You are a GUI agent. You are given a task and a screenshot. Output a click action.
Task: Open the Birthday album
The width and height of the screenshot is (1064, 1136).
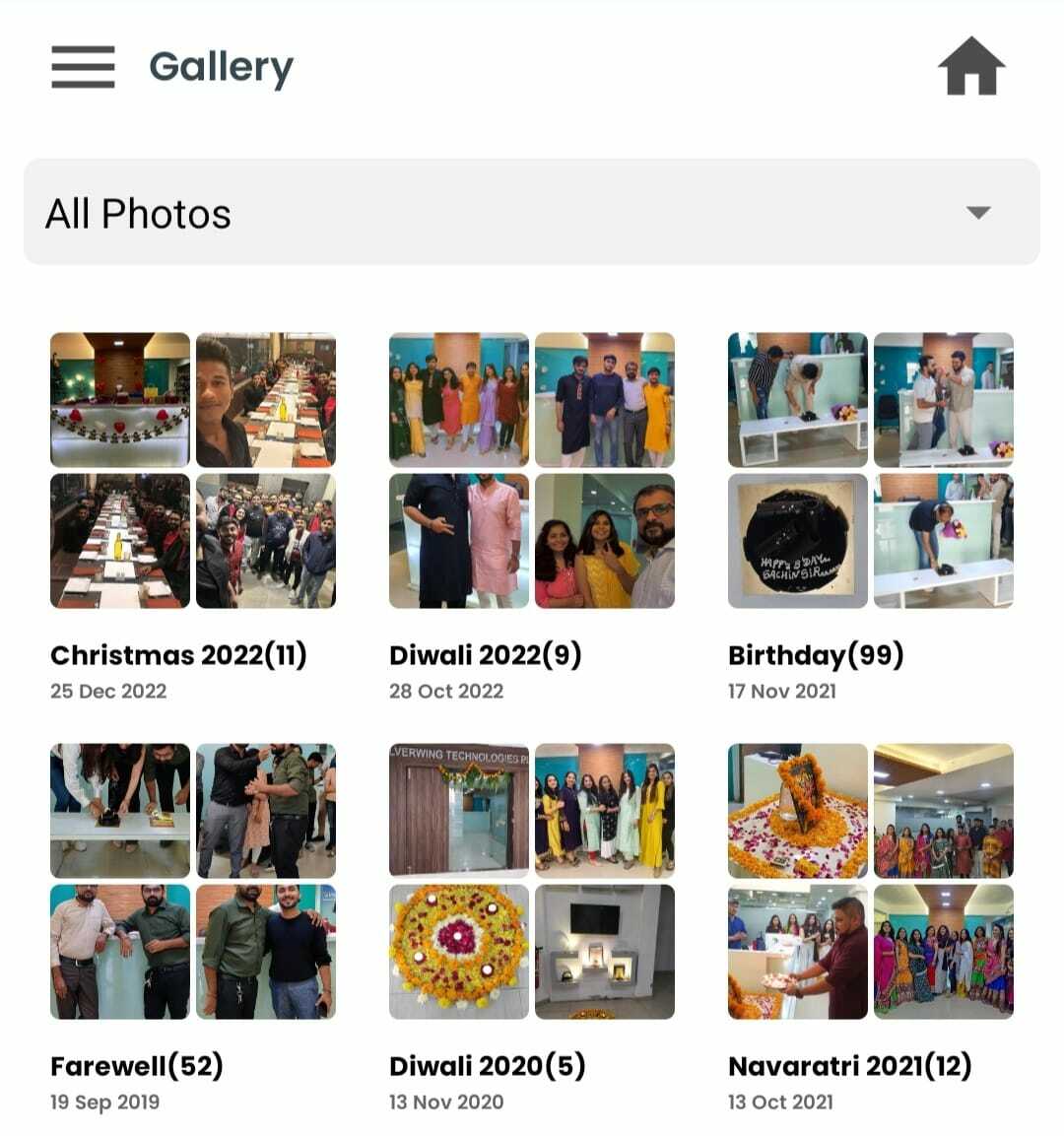870,470
